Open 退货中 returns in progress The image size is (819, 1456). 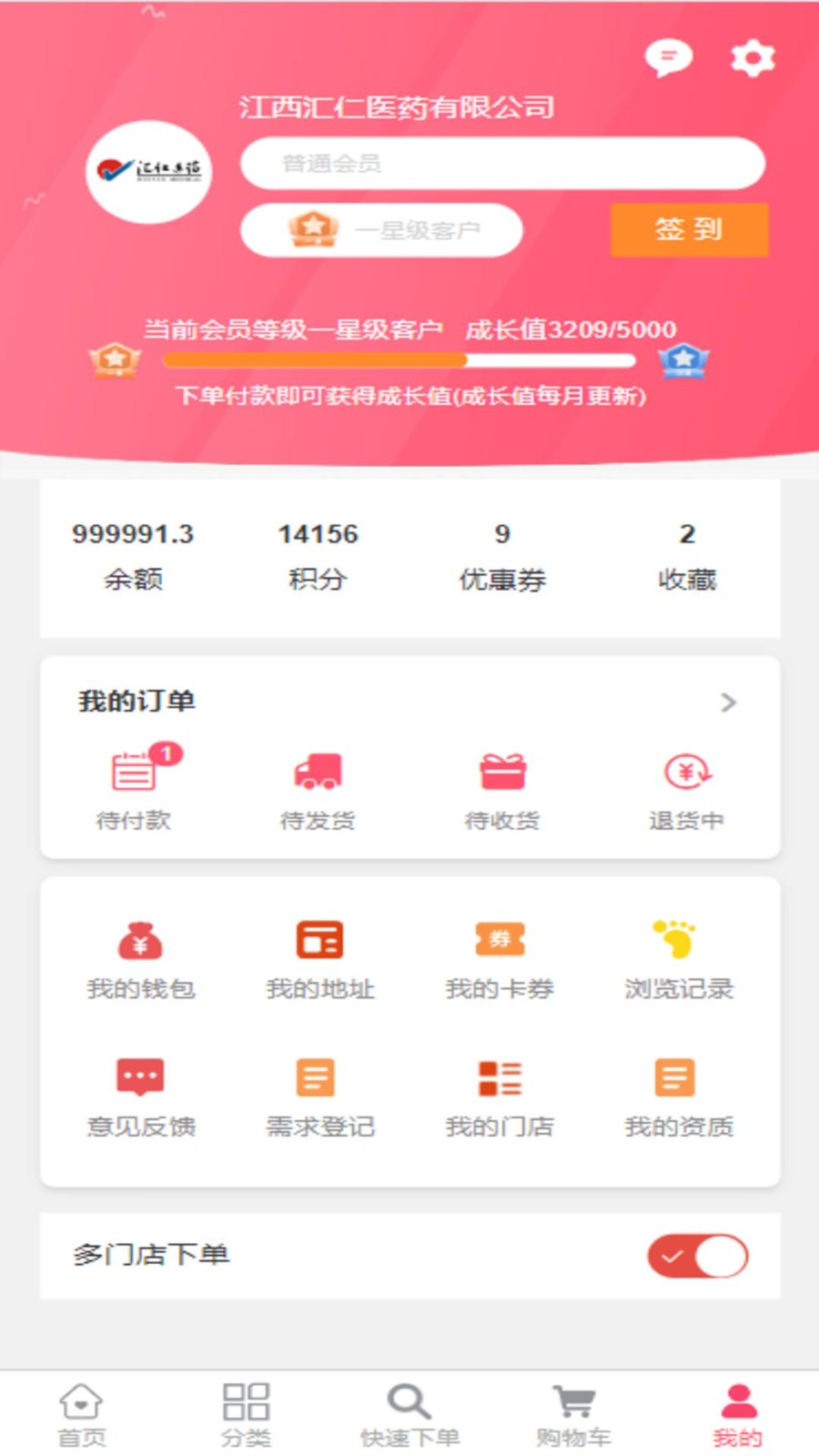point(687,788)
